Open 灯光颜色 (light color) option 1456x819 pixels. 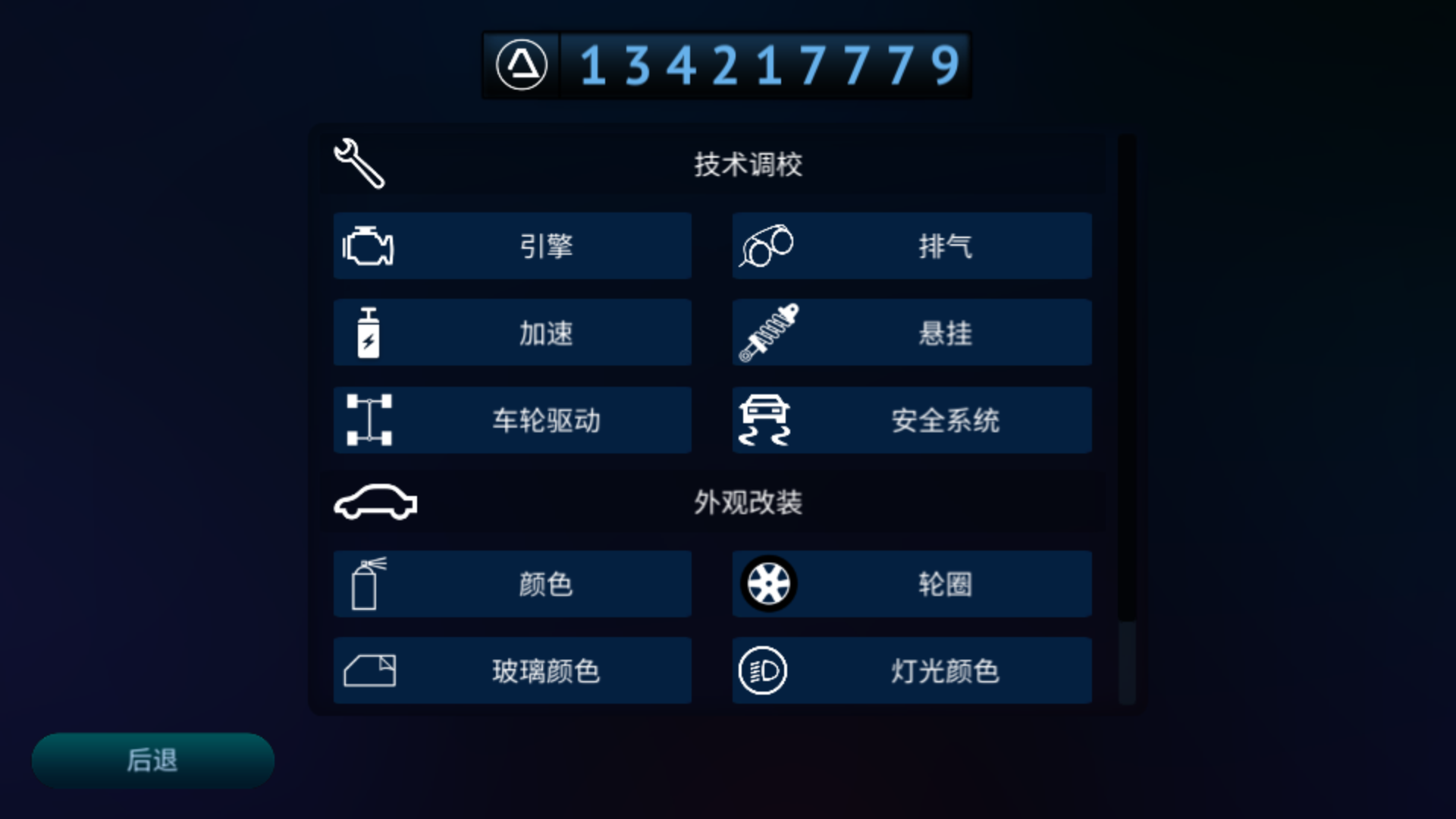pyautogui.click(x=912, y=670)
